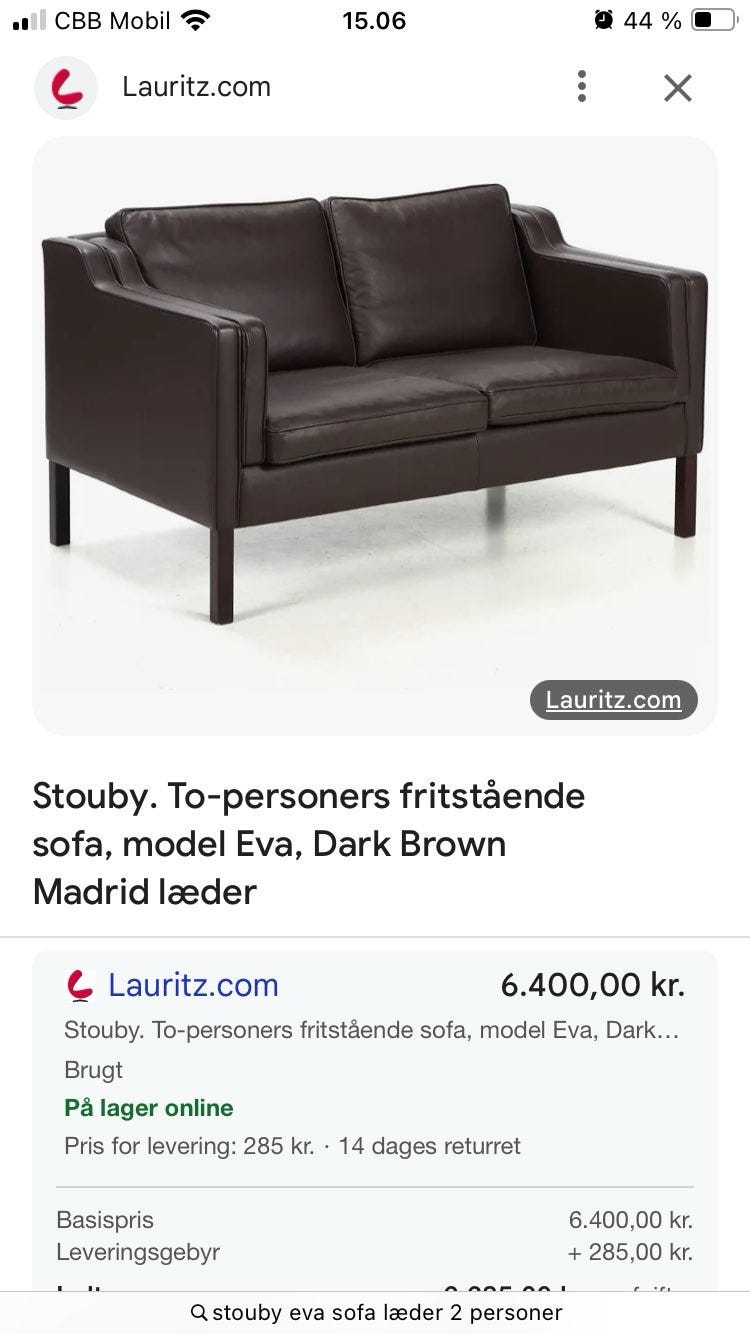This screenshot has height=1334, width=750.
Task: Click the Lauritz.com favicon at top left
Action: (x=64, y=87)
